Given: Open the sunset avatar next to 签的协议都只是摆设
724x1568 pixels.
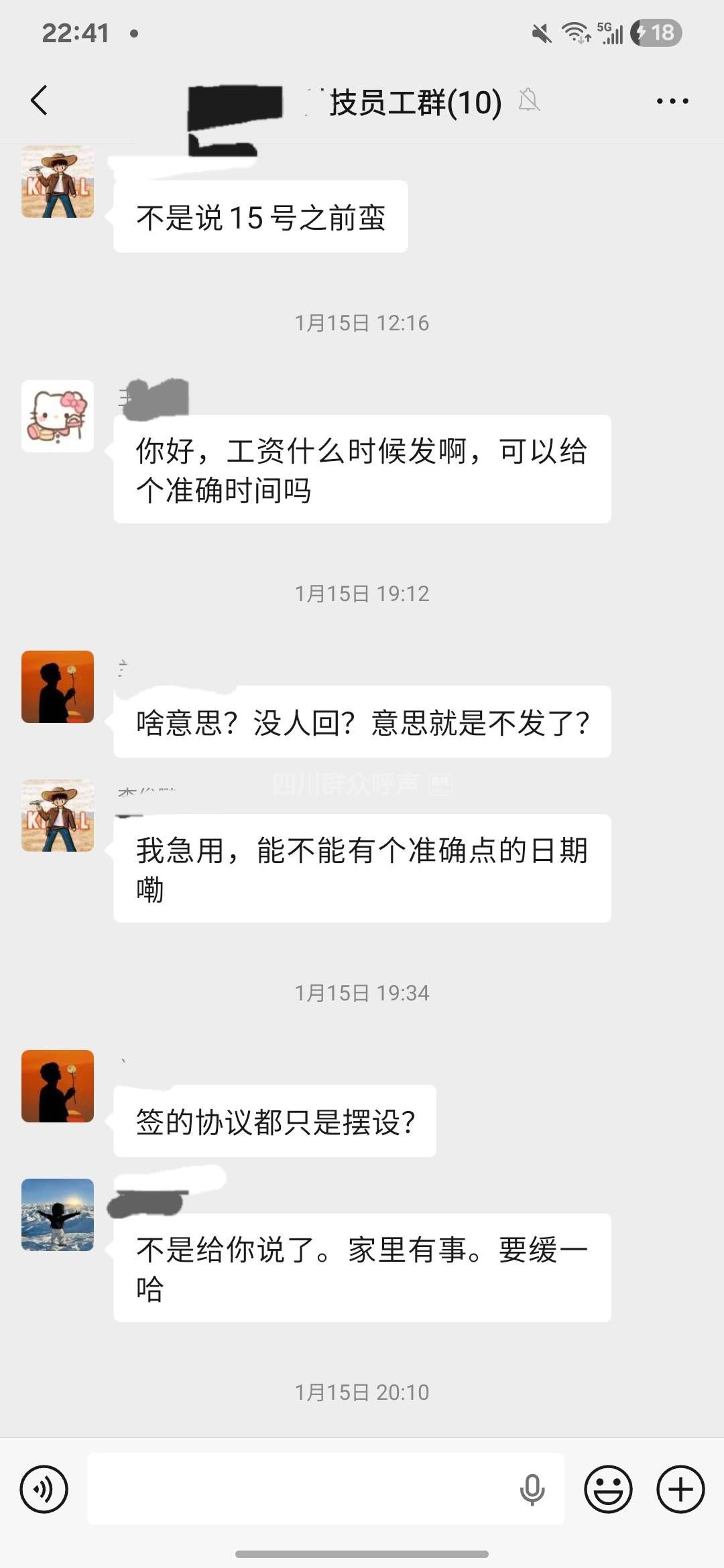Looking at the screenshot, I should click(x=58, y=1086).
